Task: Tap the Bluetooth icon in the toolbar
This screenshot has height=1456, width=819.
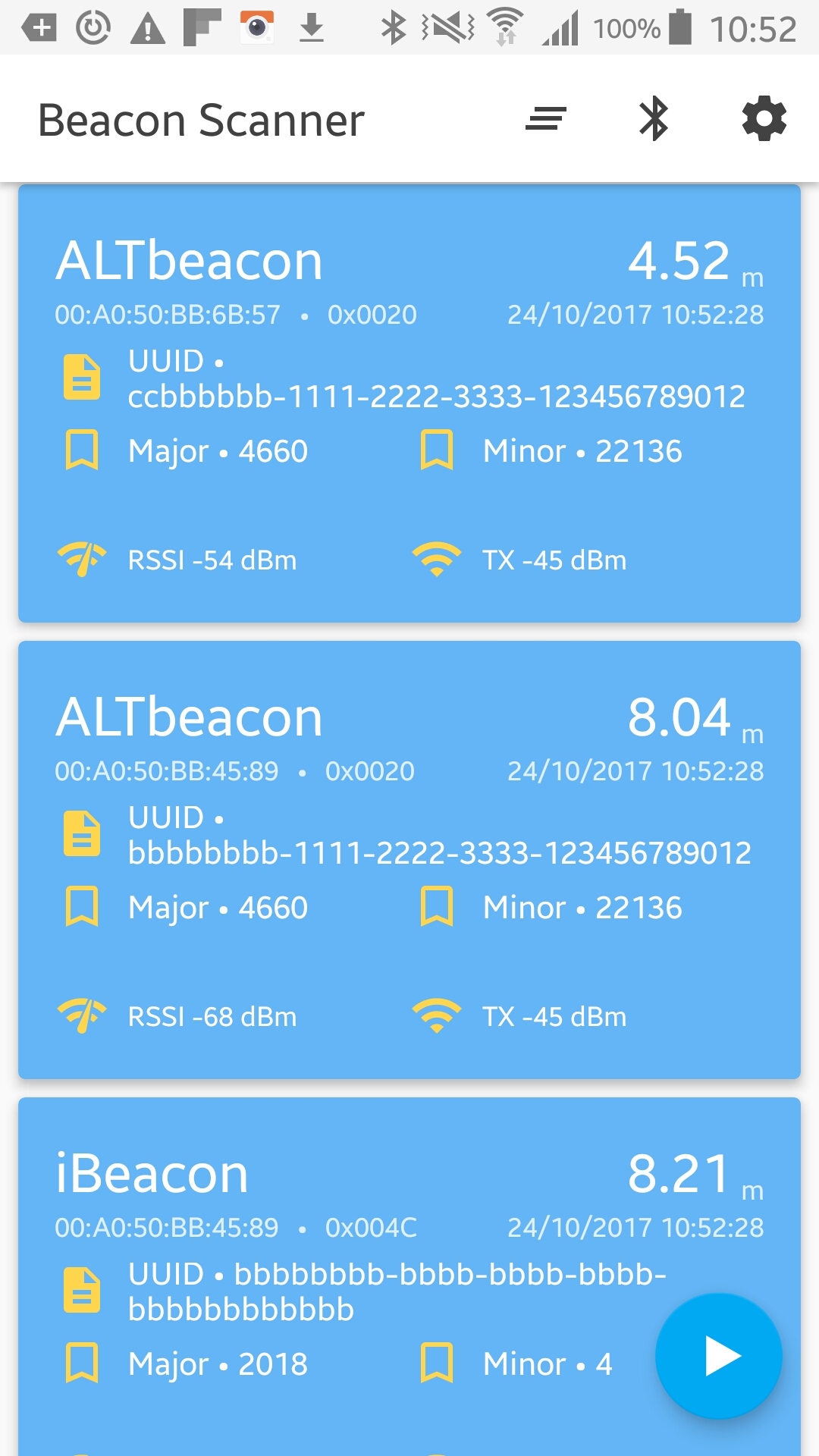Action: pos(653,119)
